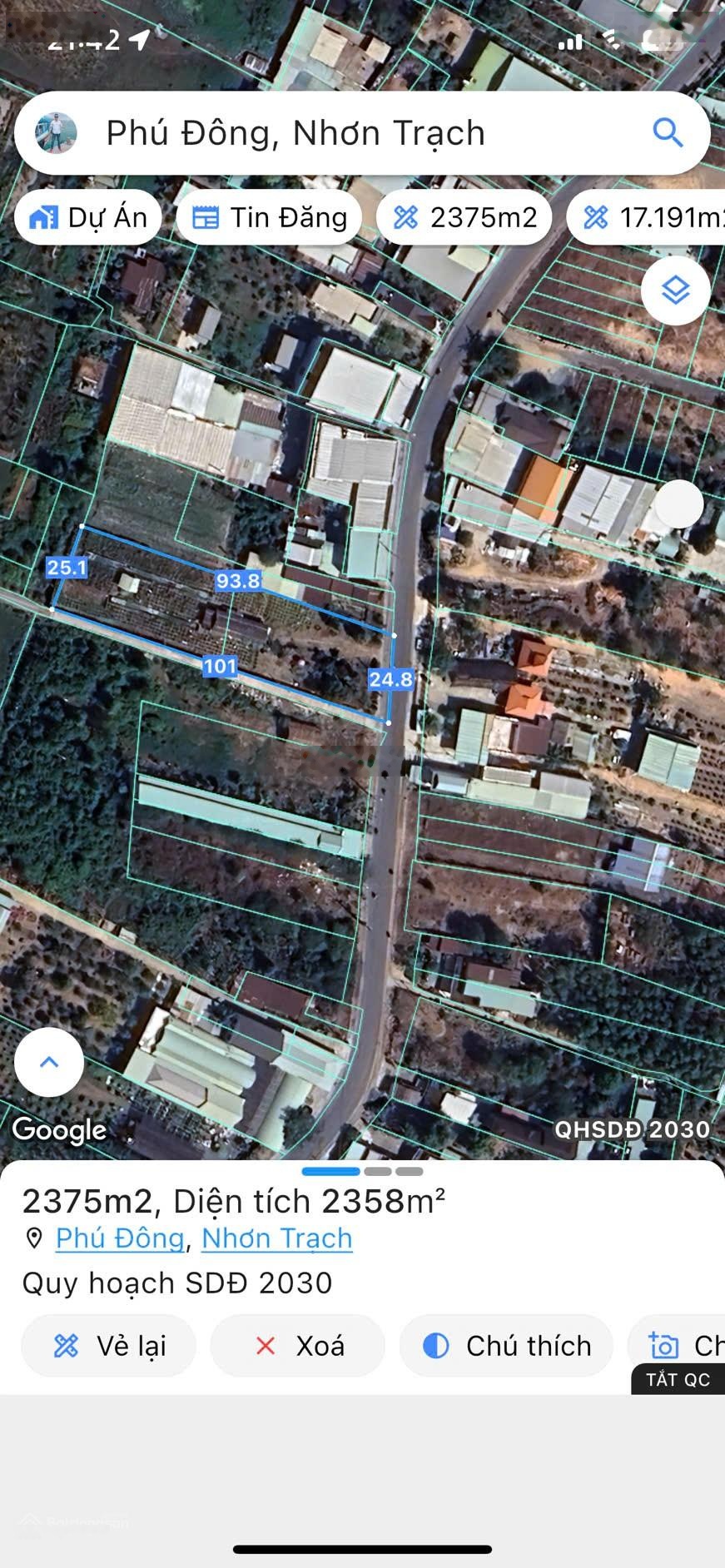This screenshot has height=1568, width=725.
Task: Delete the drawing with Xoá
Action: [298, 1346]
